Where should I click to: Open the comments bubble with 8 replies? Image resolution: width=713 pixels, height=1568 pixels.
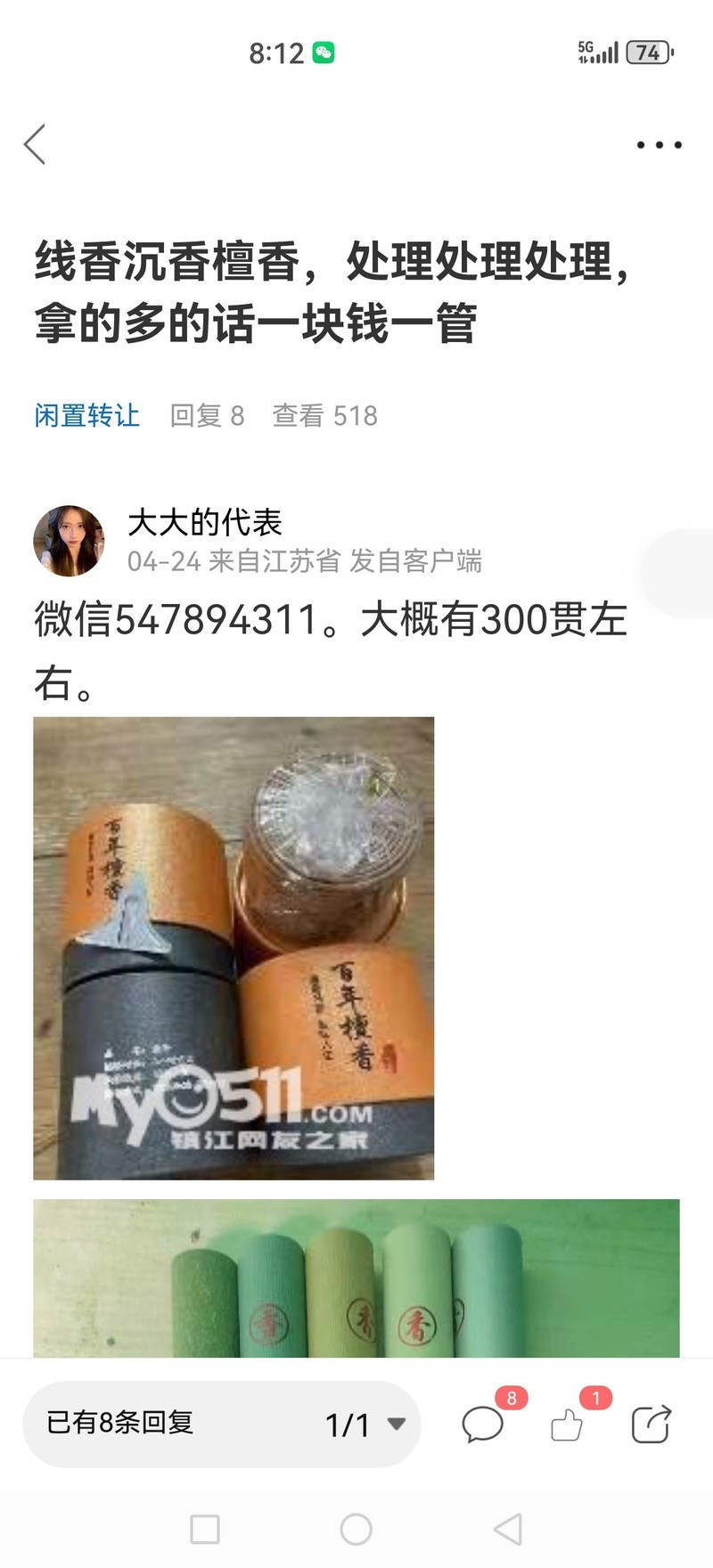click(483, 1424)
